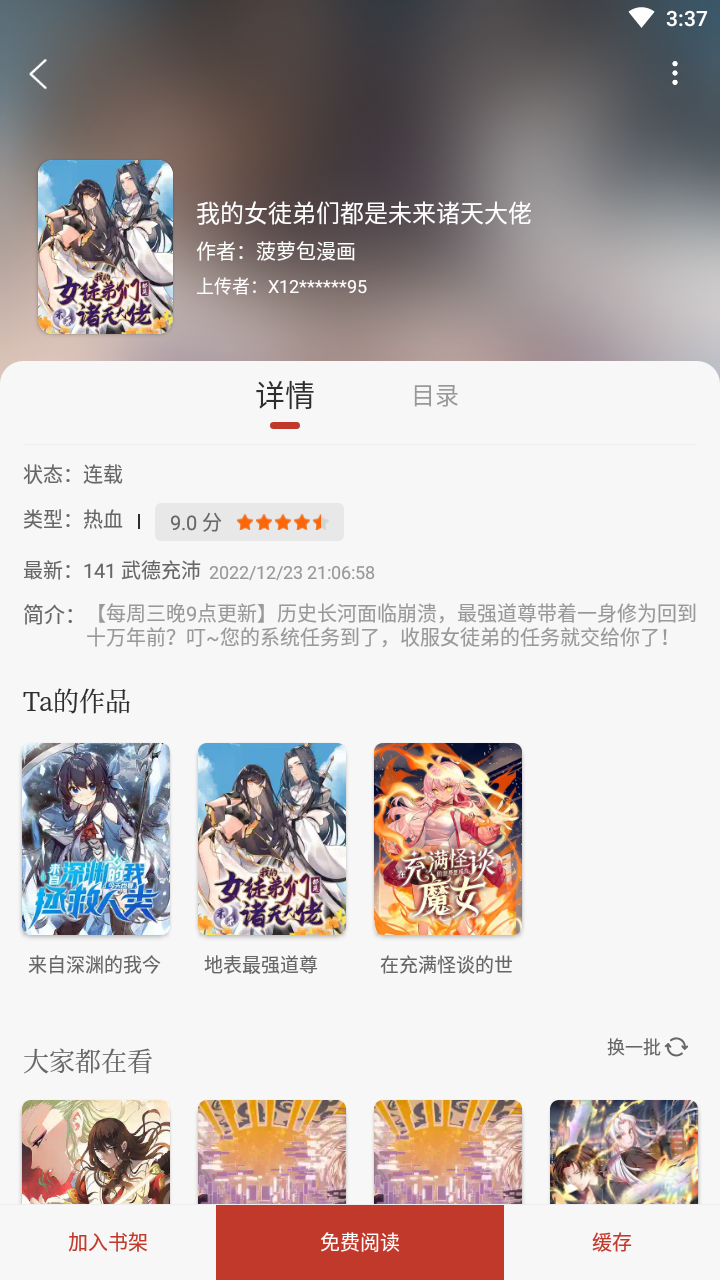Click the back arrow at top left
The height and width of the screenshot is (1280, 720).
pyautogui.click(x=38, y=73)
